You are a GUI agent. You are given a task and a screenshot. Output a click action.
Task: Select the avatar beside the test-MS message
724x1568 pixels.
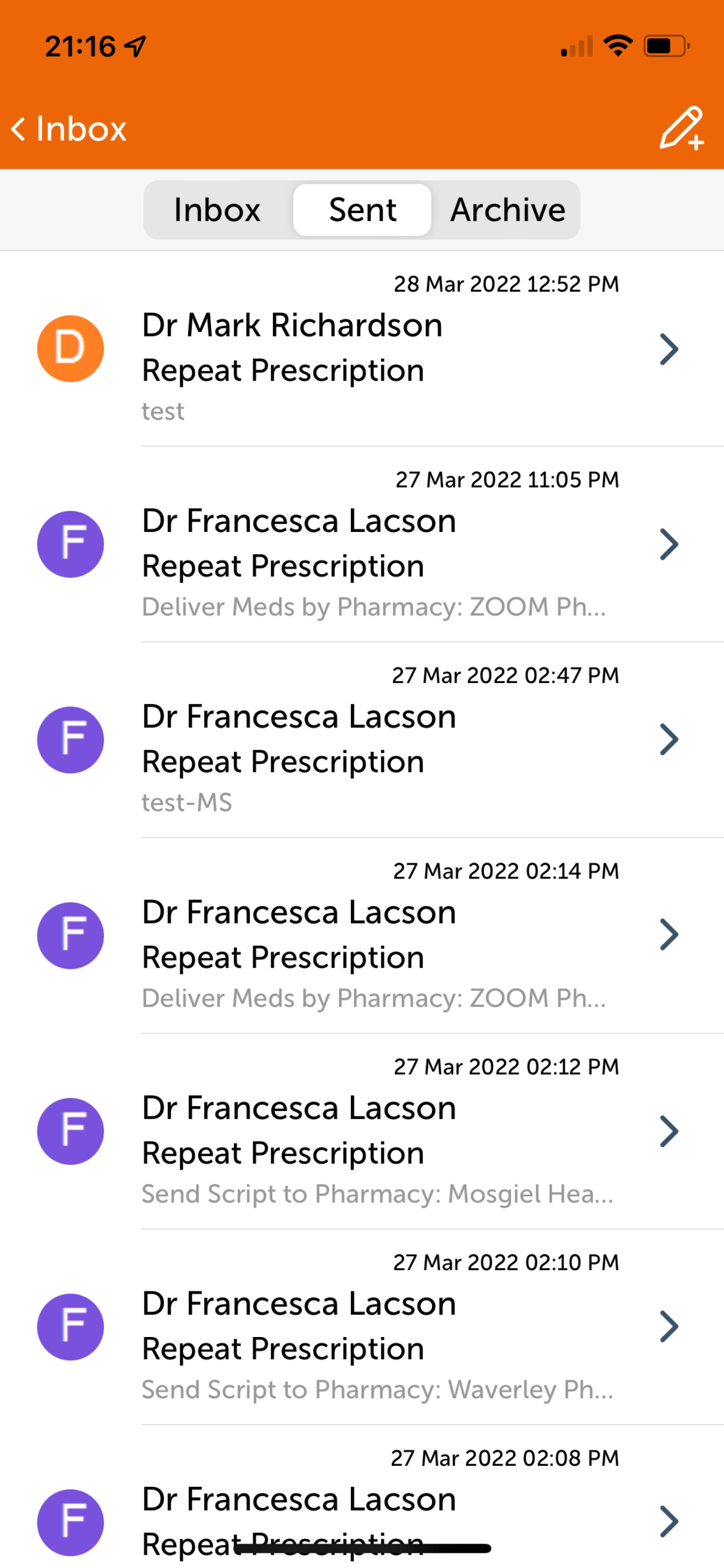(70, 740)
